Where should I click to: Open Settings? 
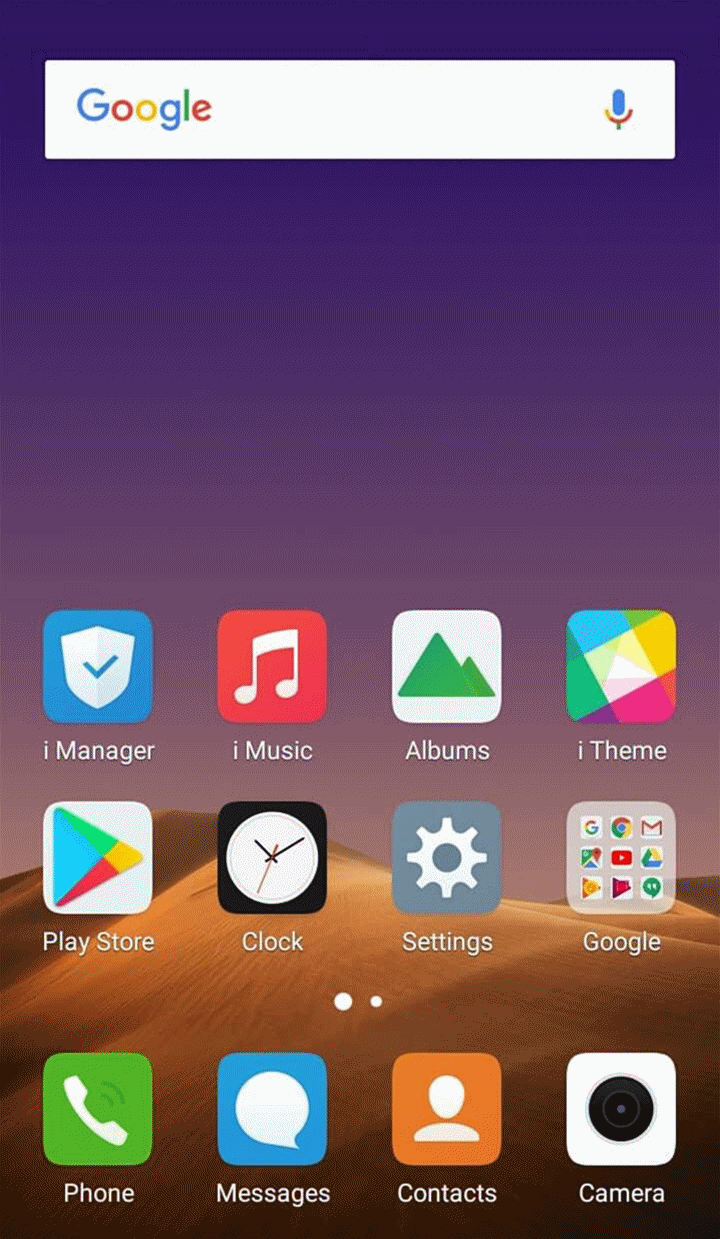coord(446,857)
